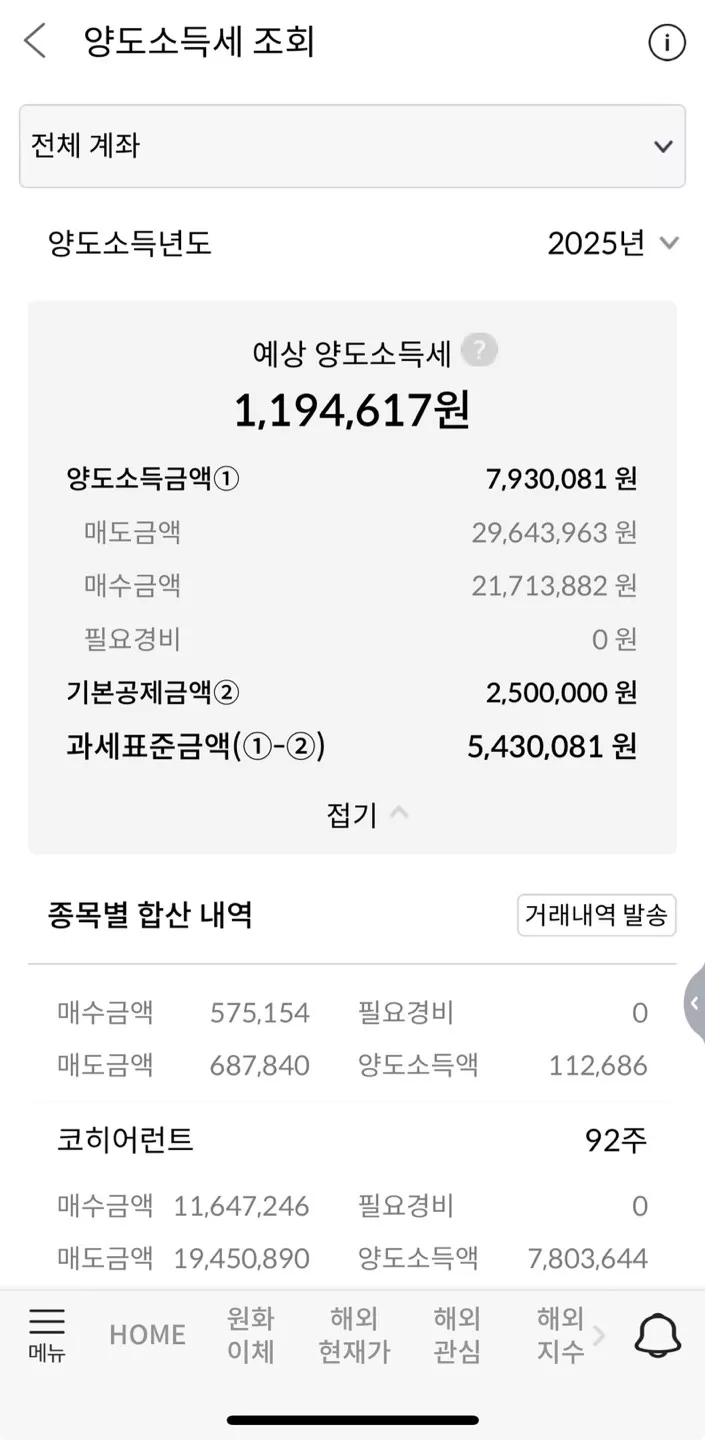The image size is (705, 1440).
Task: Switch to 해외 현재가 tab
Action: pos(354,1334)
